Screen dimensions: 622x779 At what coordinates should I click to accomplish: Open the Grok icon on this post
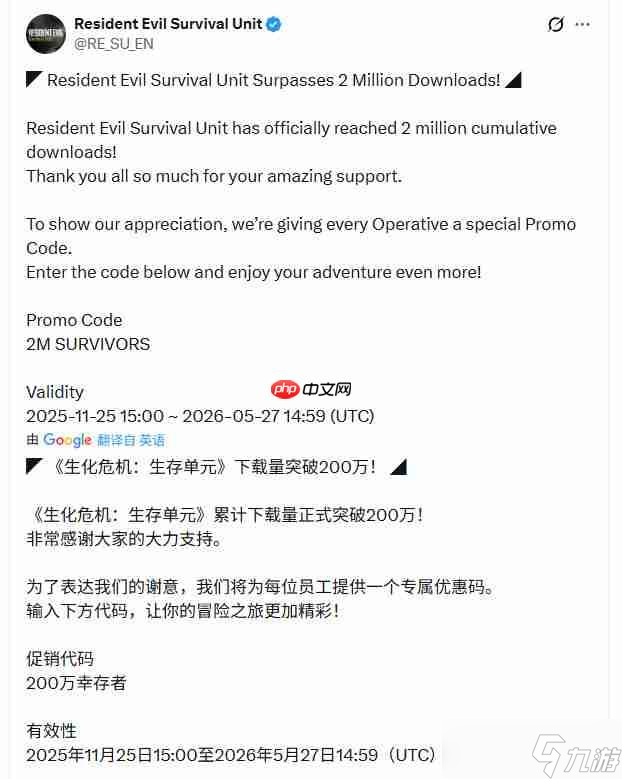point(557,25)
